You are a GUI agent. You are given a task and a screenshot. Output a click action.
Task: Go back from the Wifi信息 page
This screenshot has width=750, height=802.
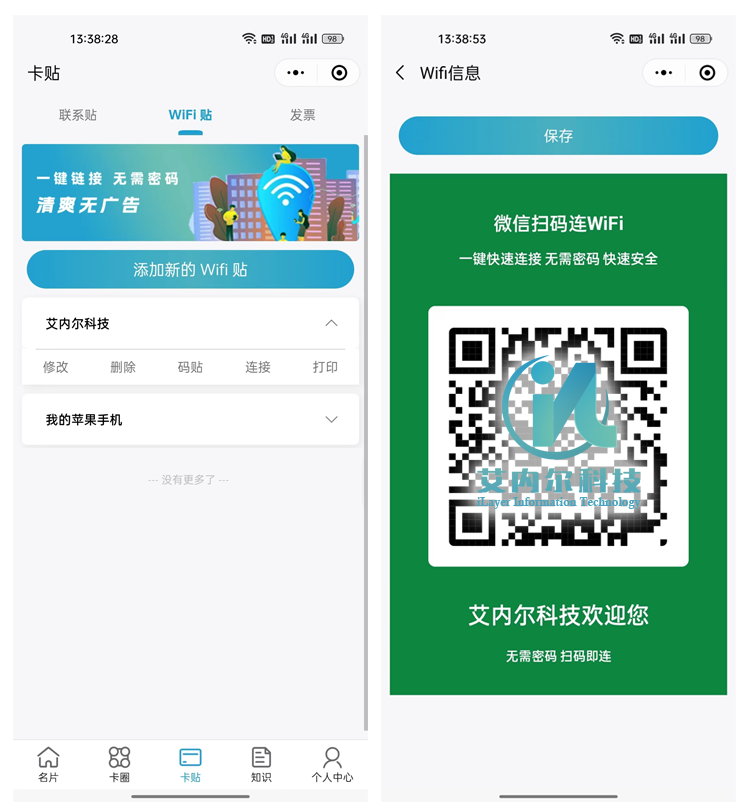coord(400,73)
